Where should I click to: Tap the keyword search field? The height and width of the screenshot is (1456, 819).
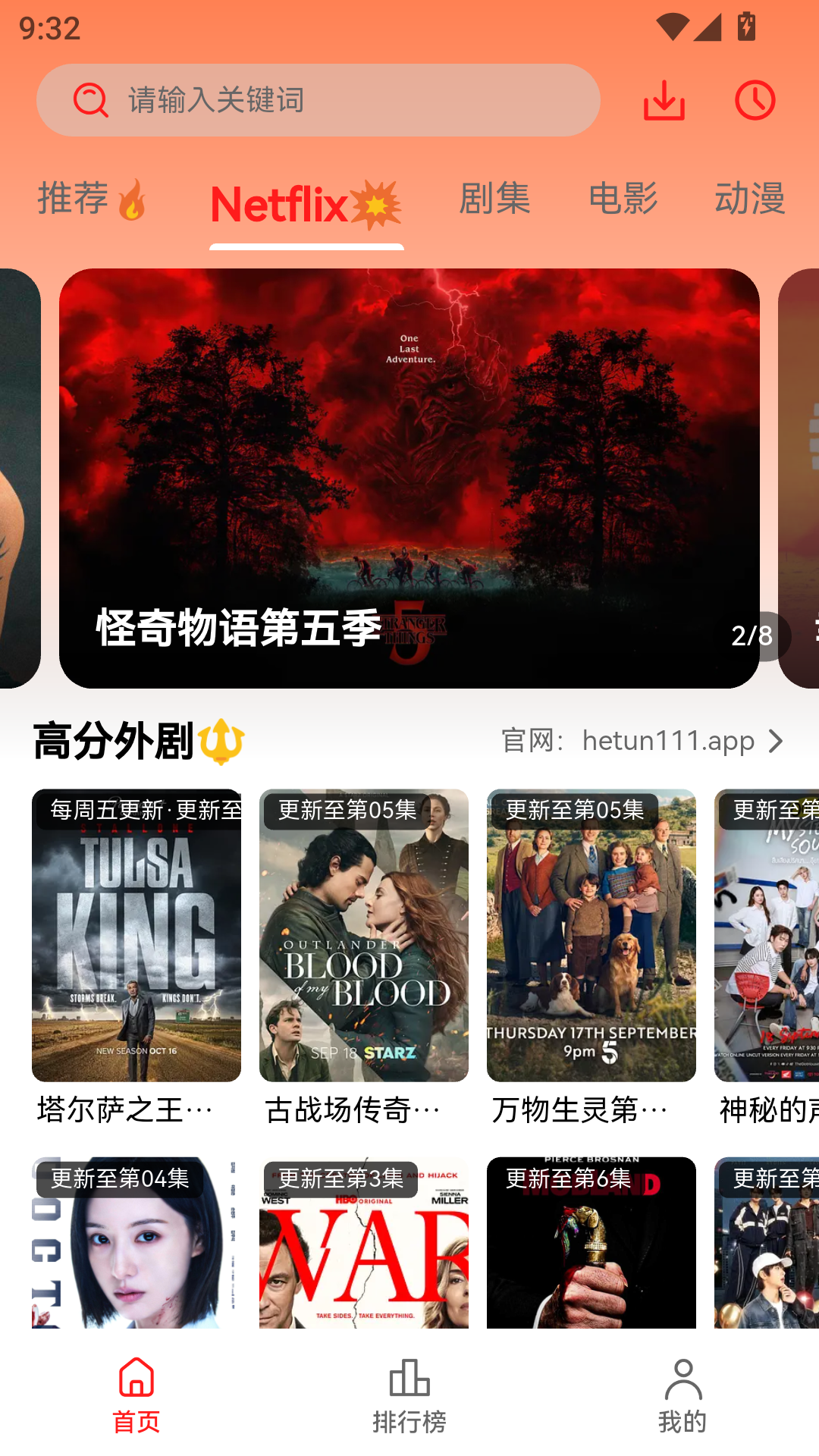point(318,100)
